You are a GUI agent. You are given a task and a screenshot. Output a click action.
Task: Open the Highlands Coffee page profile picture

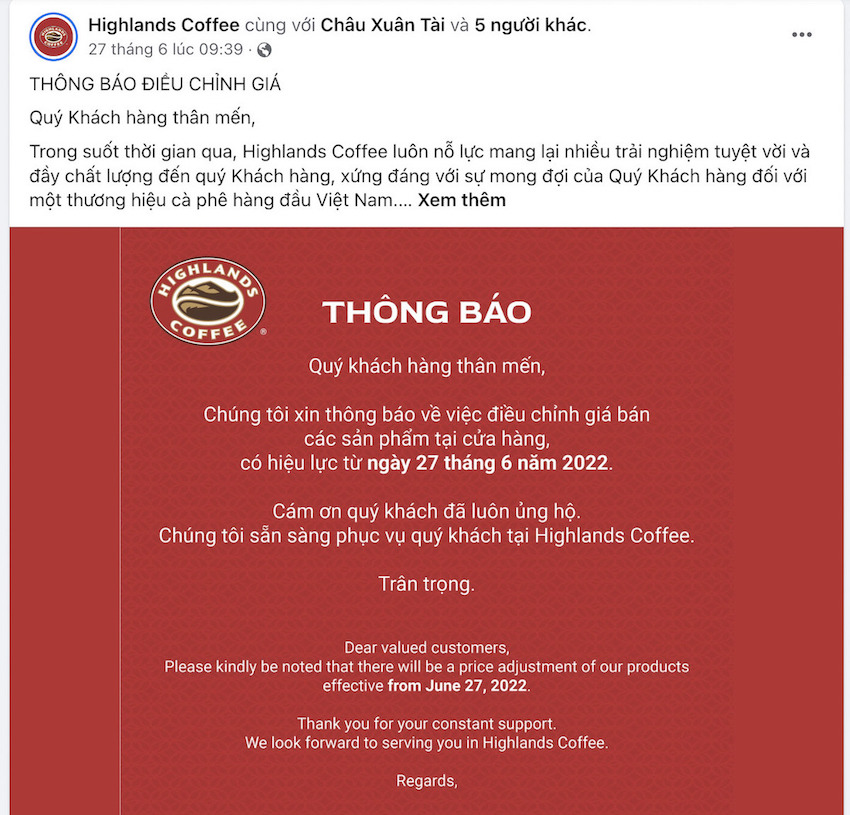click(x=52, y=37)
